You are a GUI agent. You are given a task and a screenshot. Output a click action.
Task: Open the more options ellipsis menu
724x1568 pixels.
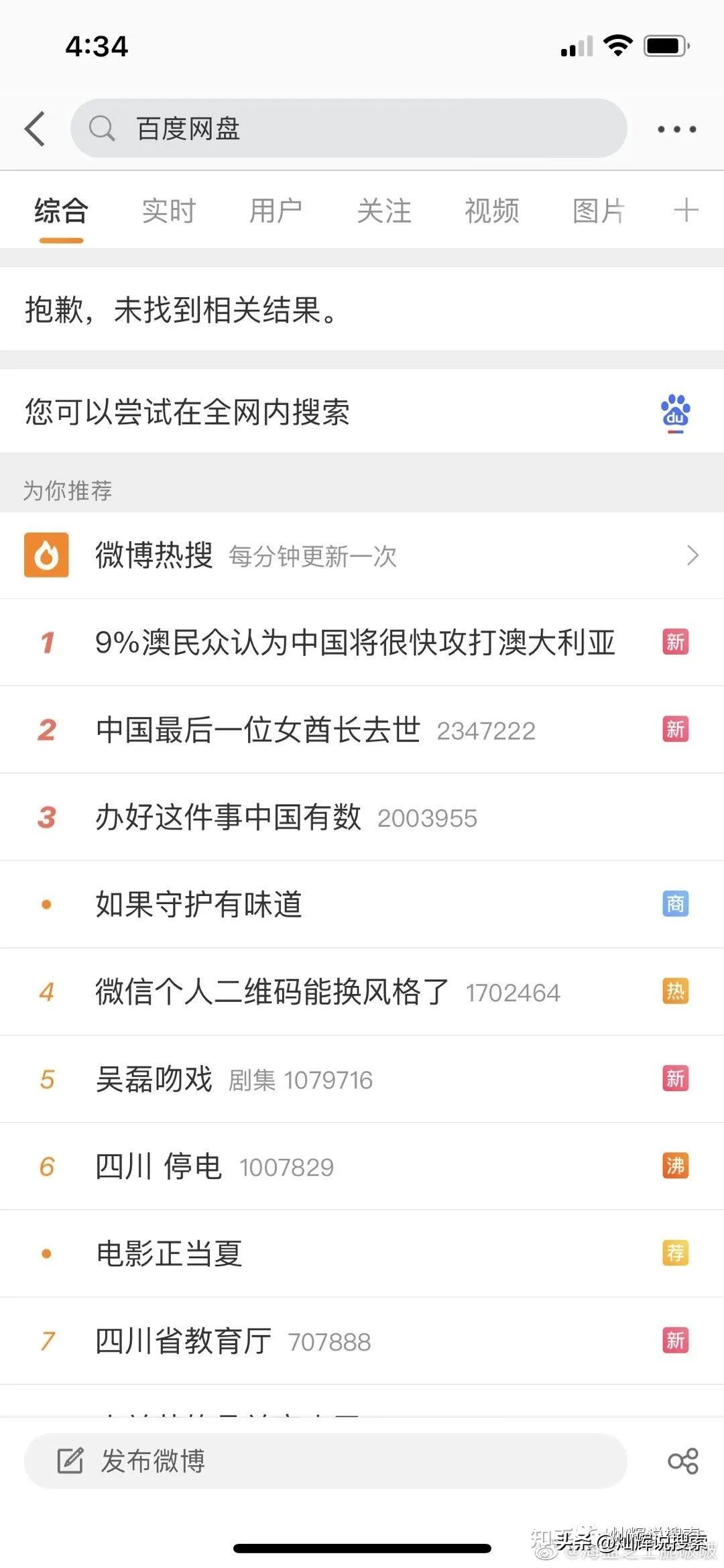675,129
